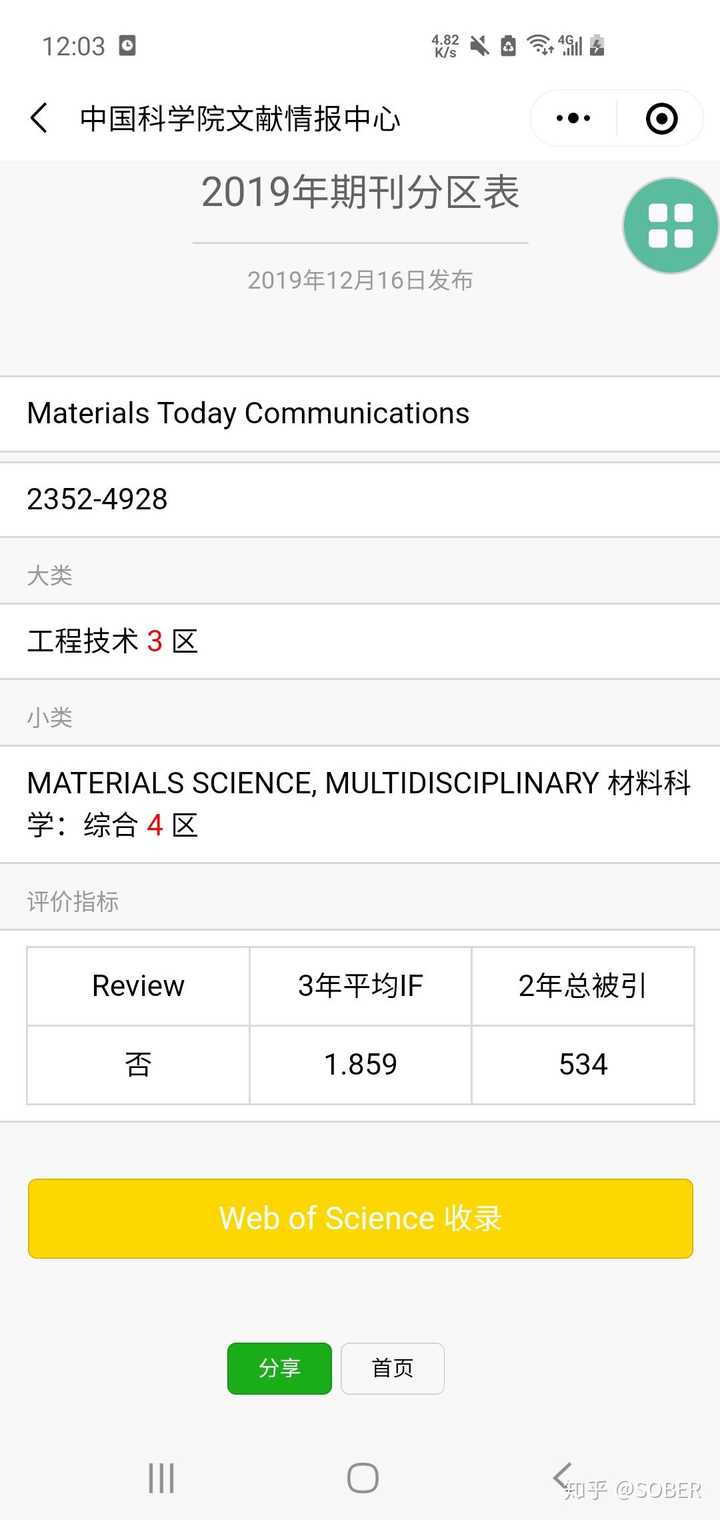Viewport: 720px width, 1520px height.
Task: Select the journal title Materials Today Communications
Action: (x=247, y=413)
